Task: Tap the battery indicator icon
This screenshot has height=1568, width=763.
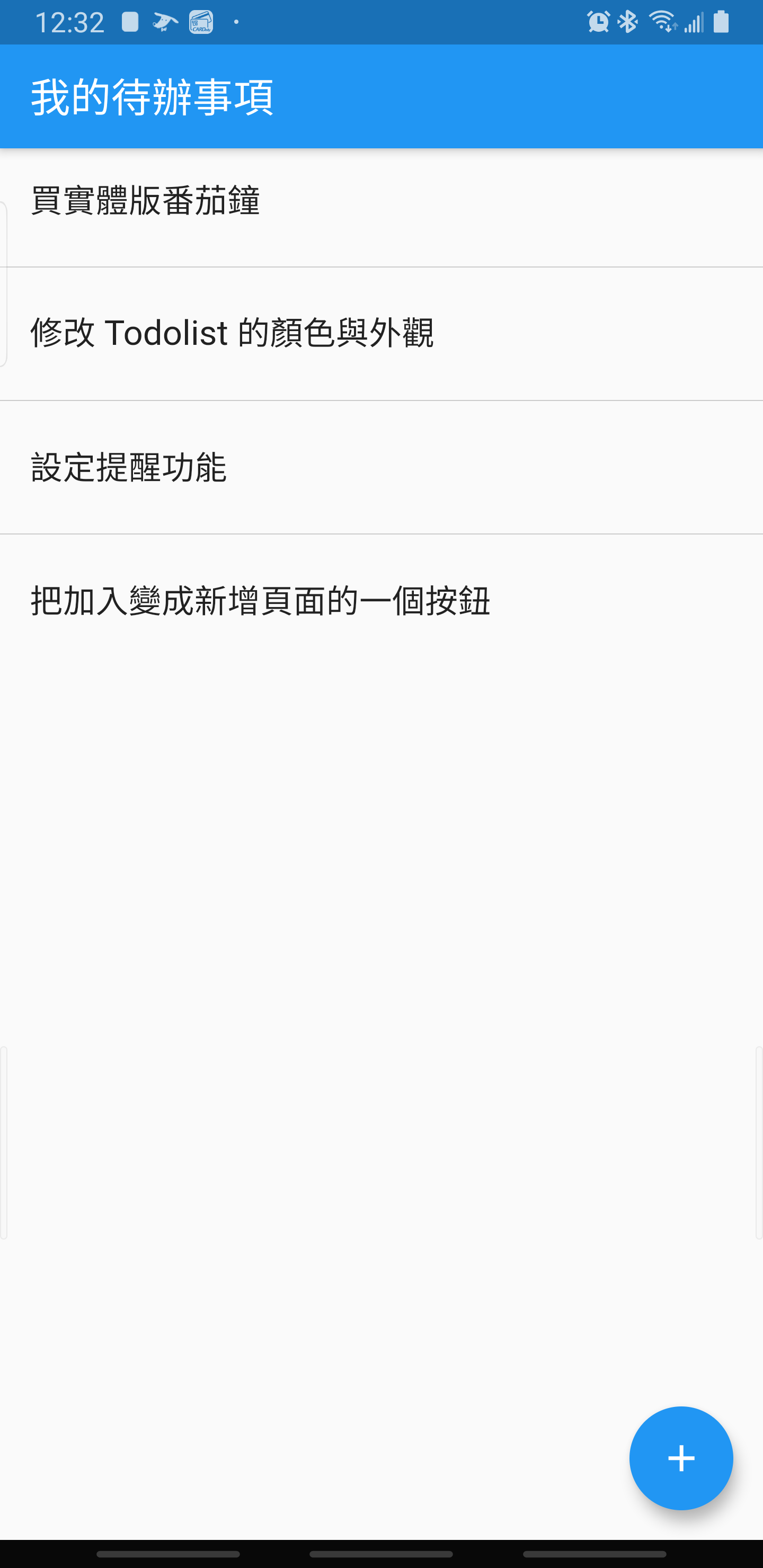Action: [721, 22]
